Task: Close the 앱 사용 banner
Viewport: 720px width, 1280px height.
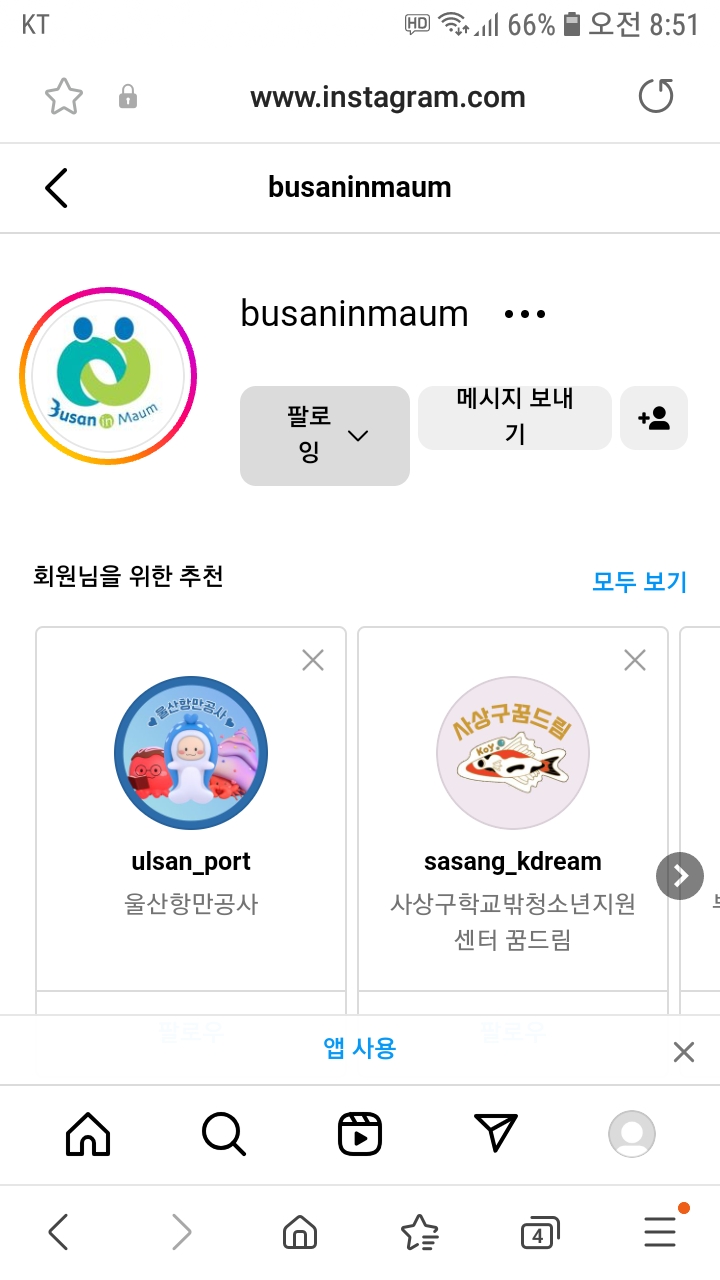Action: [x=684, y=1052]
